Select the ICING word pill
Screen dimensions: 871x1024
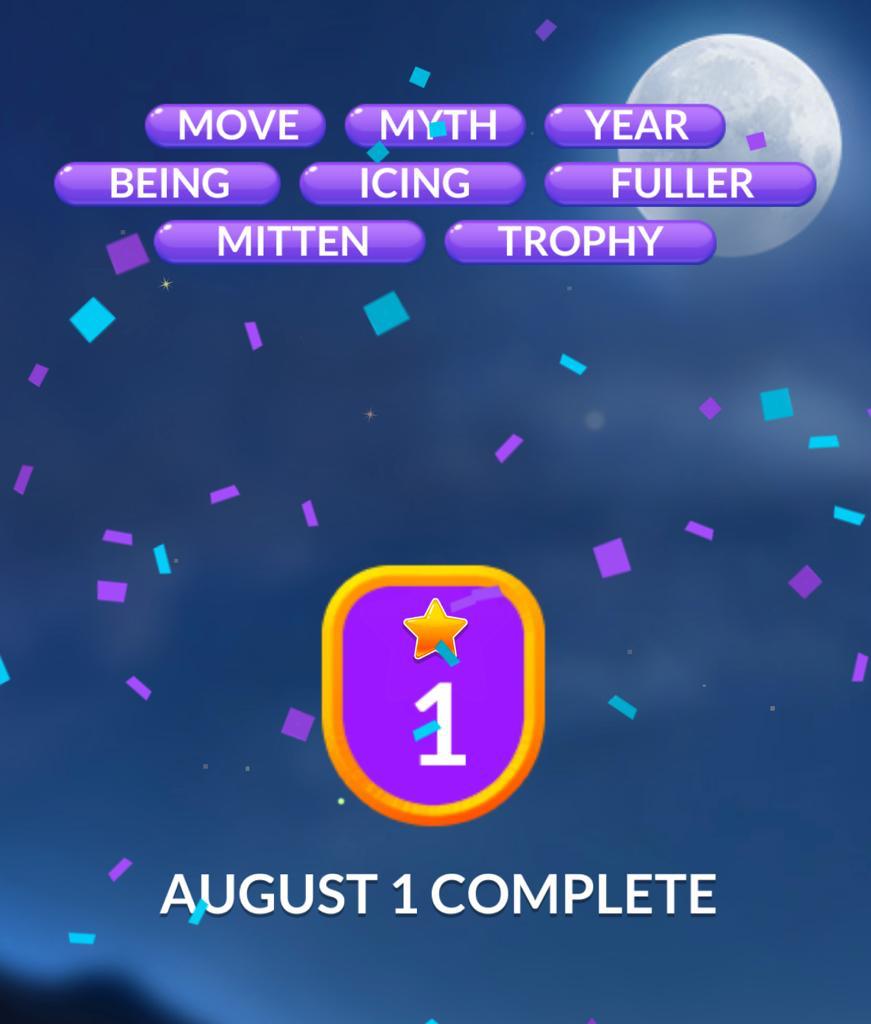pyautogui.click(x=412, y=184)
